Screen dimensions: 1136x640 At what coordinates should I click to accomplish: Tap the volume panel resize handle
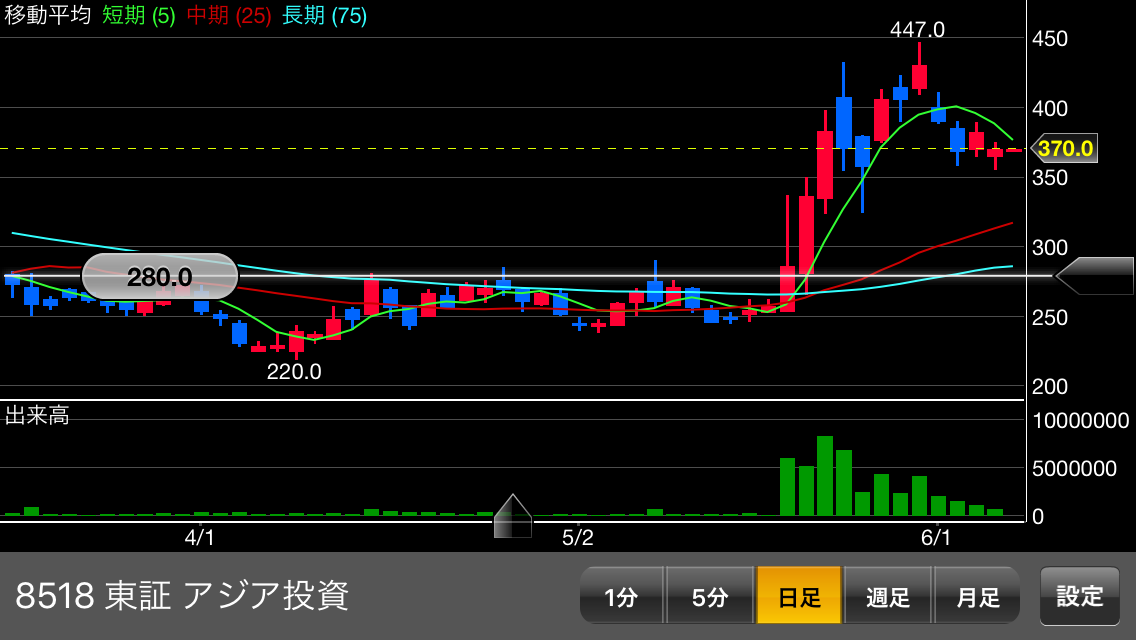tap(513, 516)
